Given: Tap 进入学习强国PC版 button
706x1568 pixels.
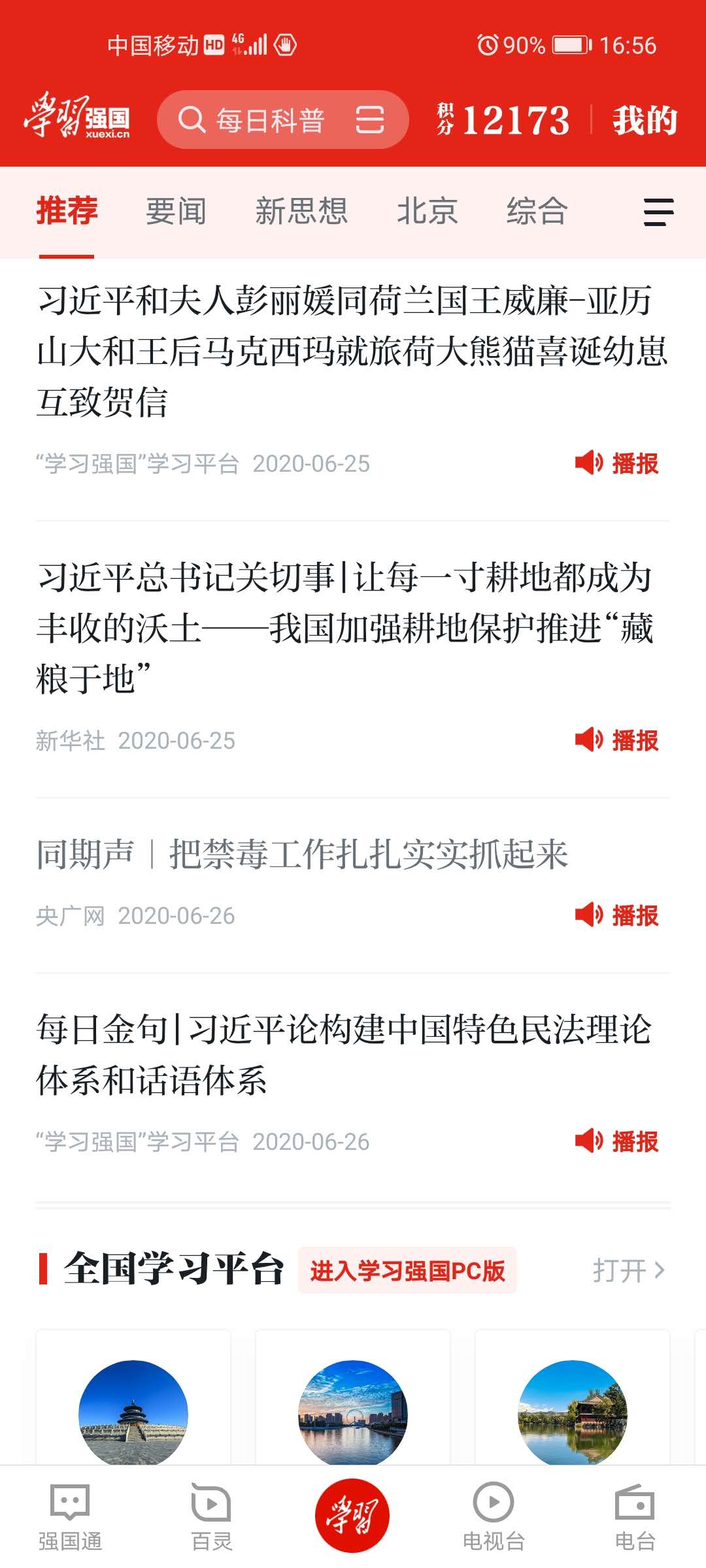Looking at the screenshot, I should [x=407, y=1271].
